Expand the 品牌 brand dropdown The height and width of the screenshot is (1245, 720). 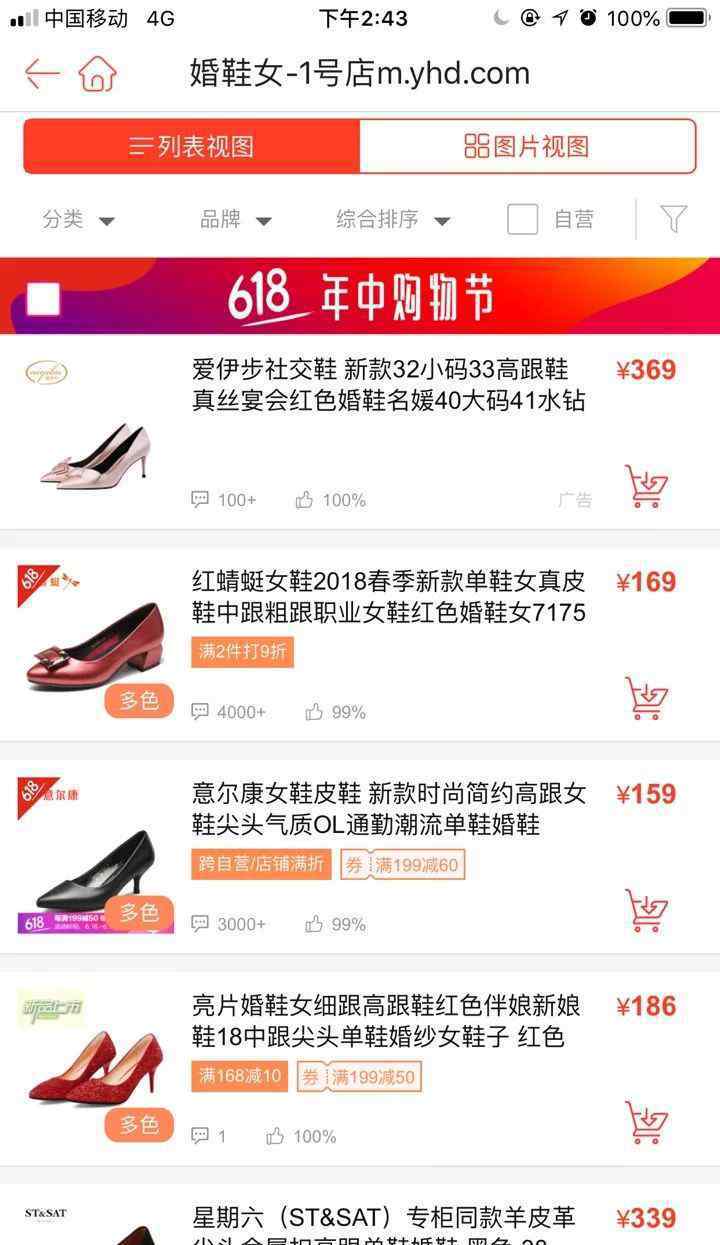(236, 220)
